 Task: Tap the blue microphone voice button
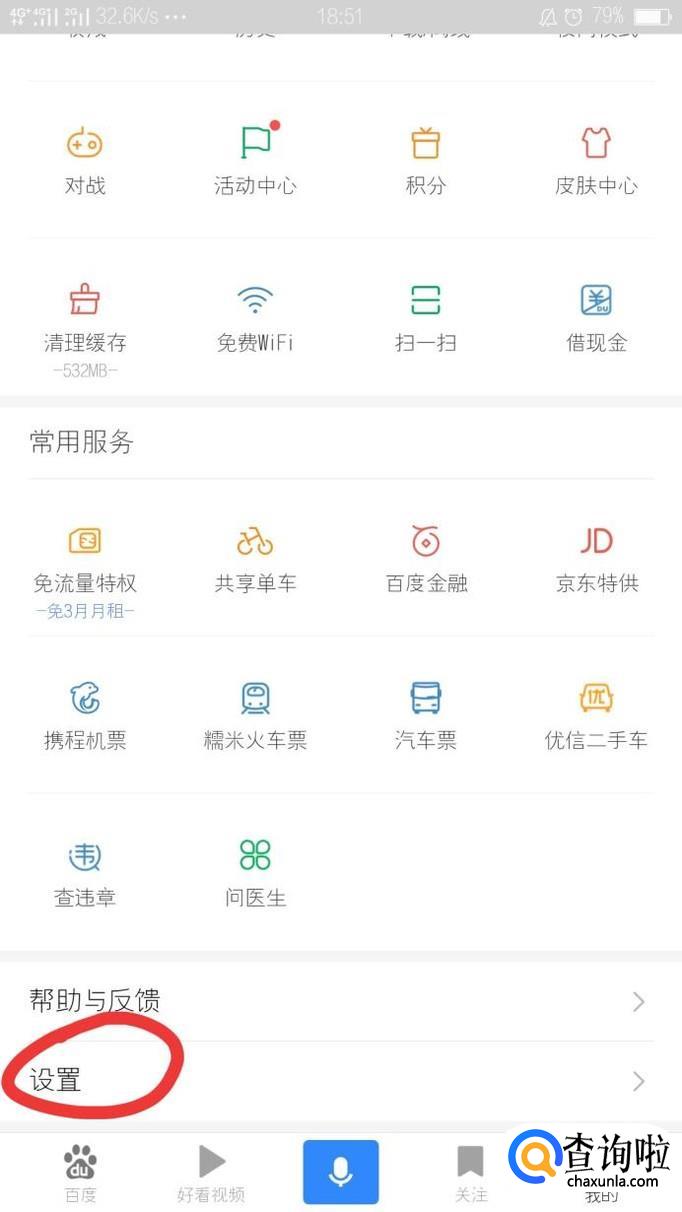341,1172
